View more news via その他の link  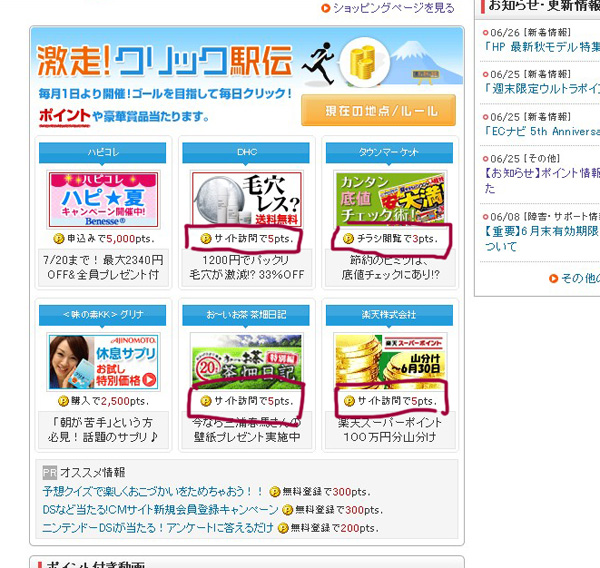pyautogui.click(x=578, y=277)
